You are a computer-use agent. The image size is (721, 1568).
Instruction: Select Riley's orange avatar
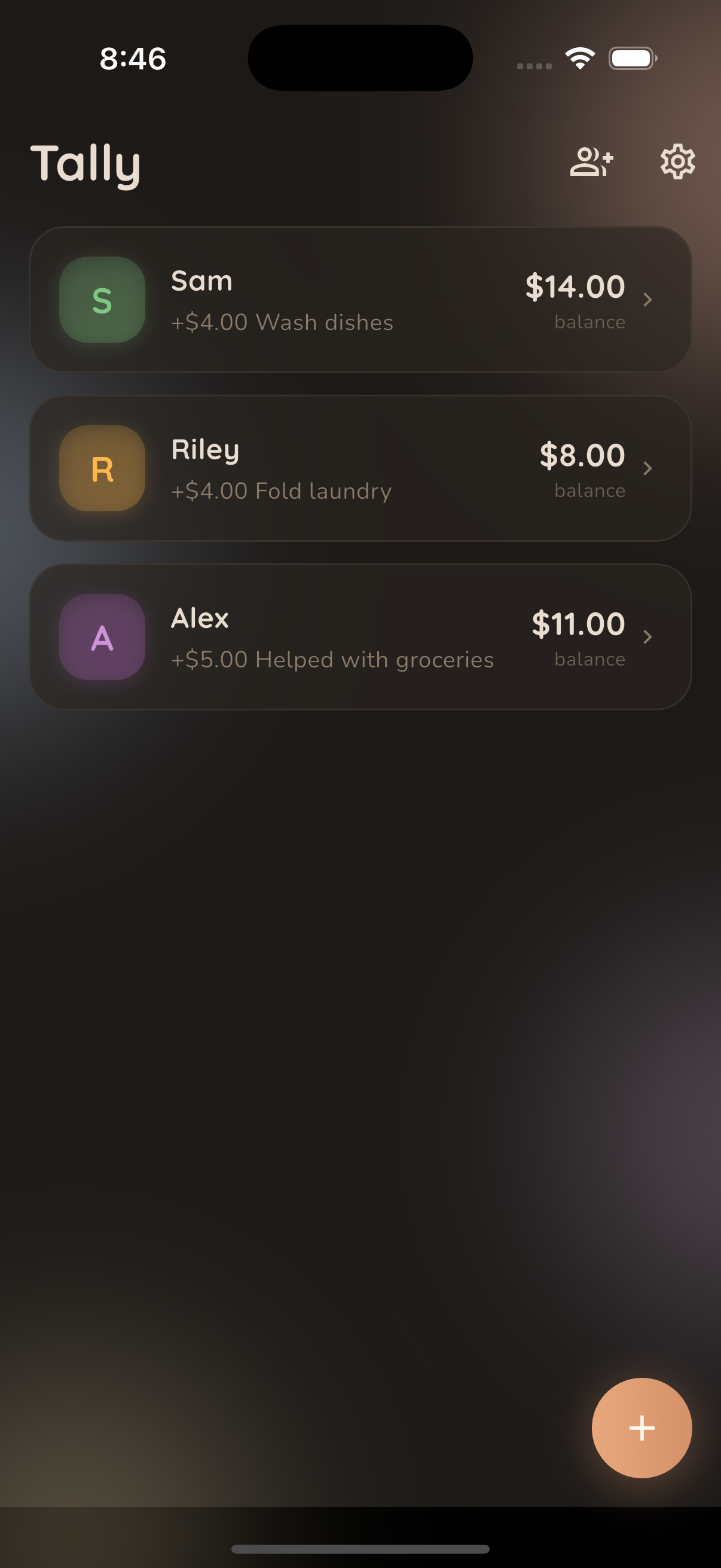coord(102,468)
